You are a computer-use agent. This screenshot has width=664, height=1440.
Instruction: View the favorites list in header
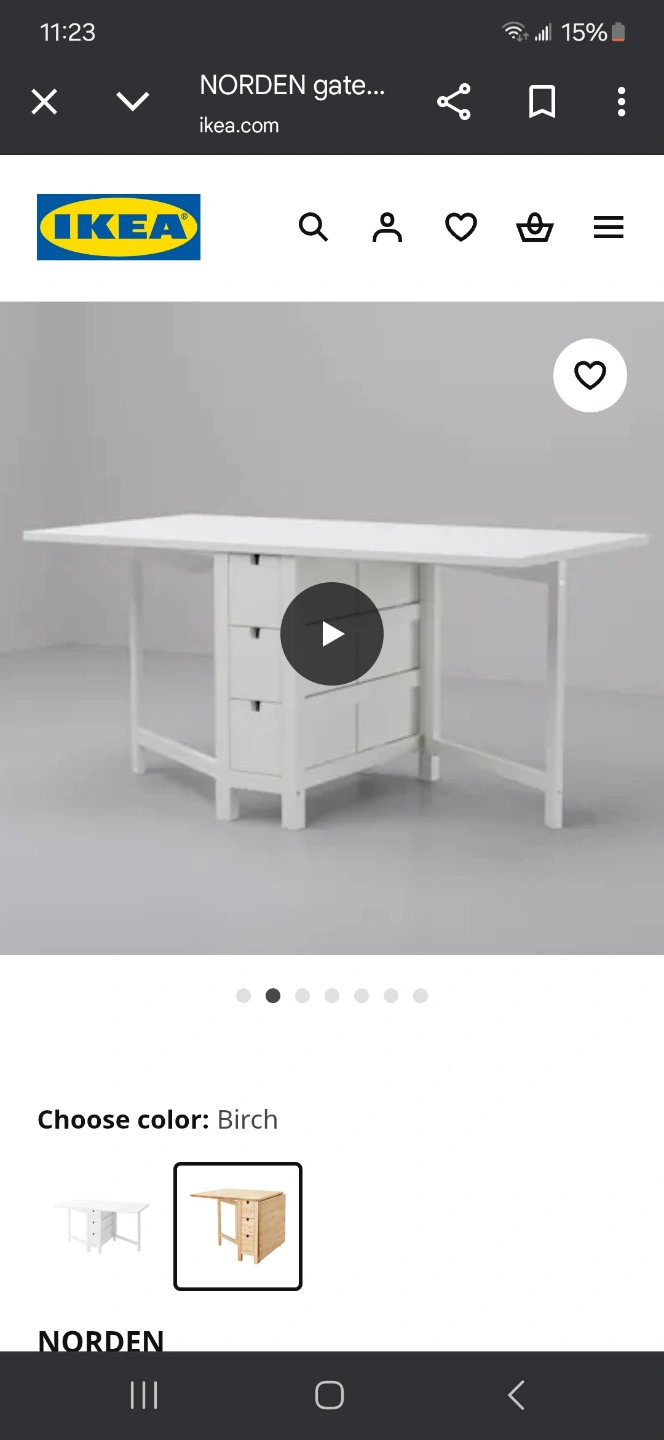461,228
